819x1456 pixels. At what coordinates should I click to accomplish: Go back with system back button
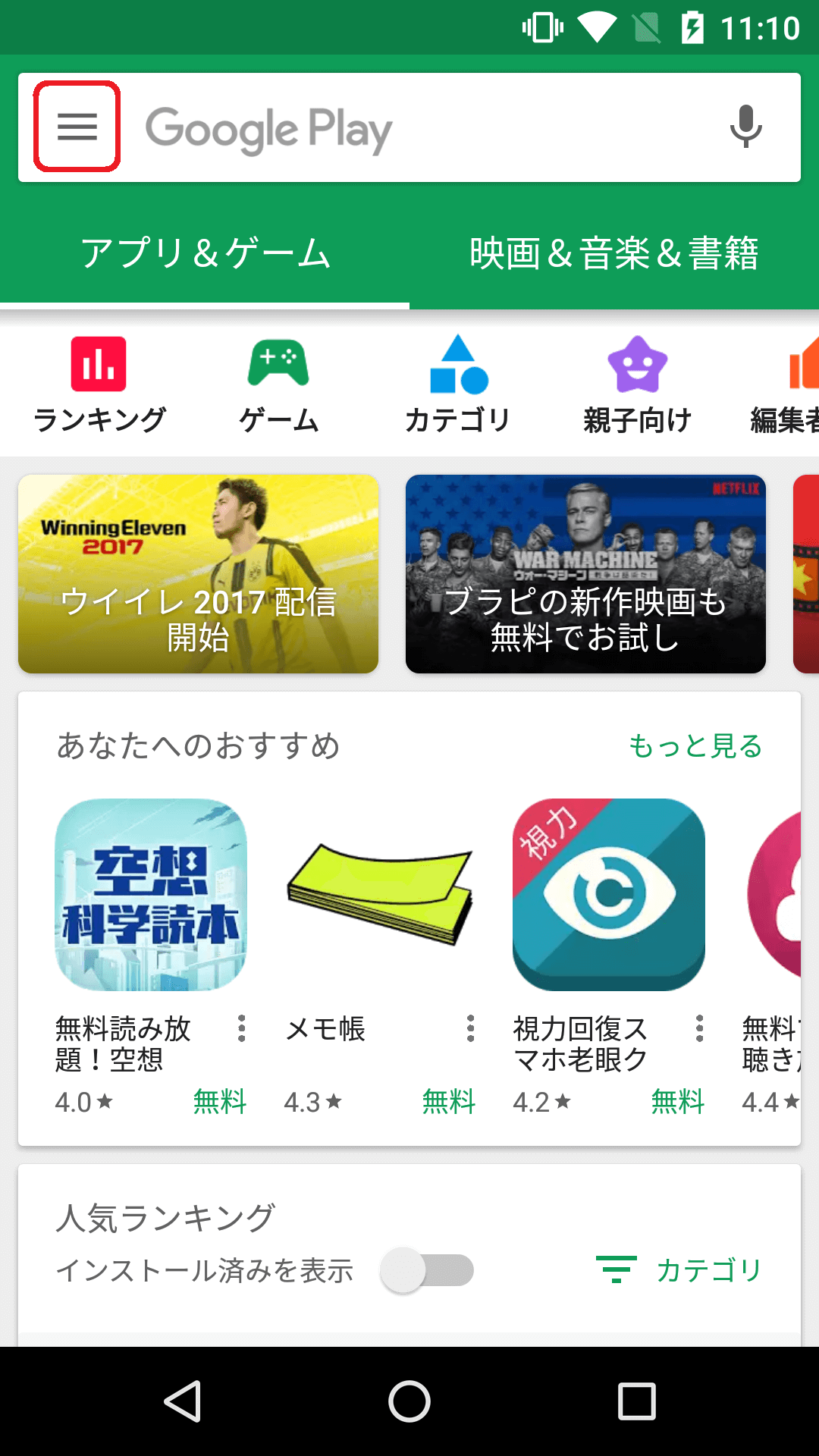[182, 1401]
